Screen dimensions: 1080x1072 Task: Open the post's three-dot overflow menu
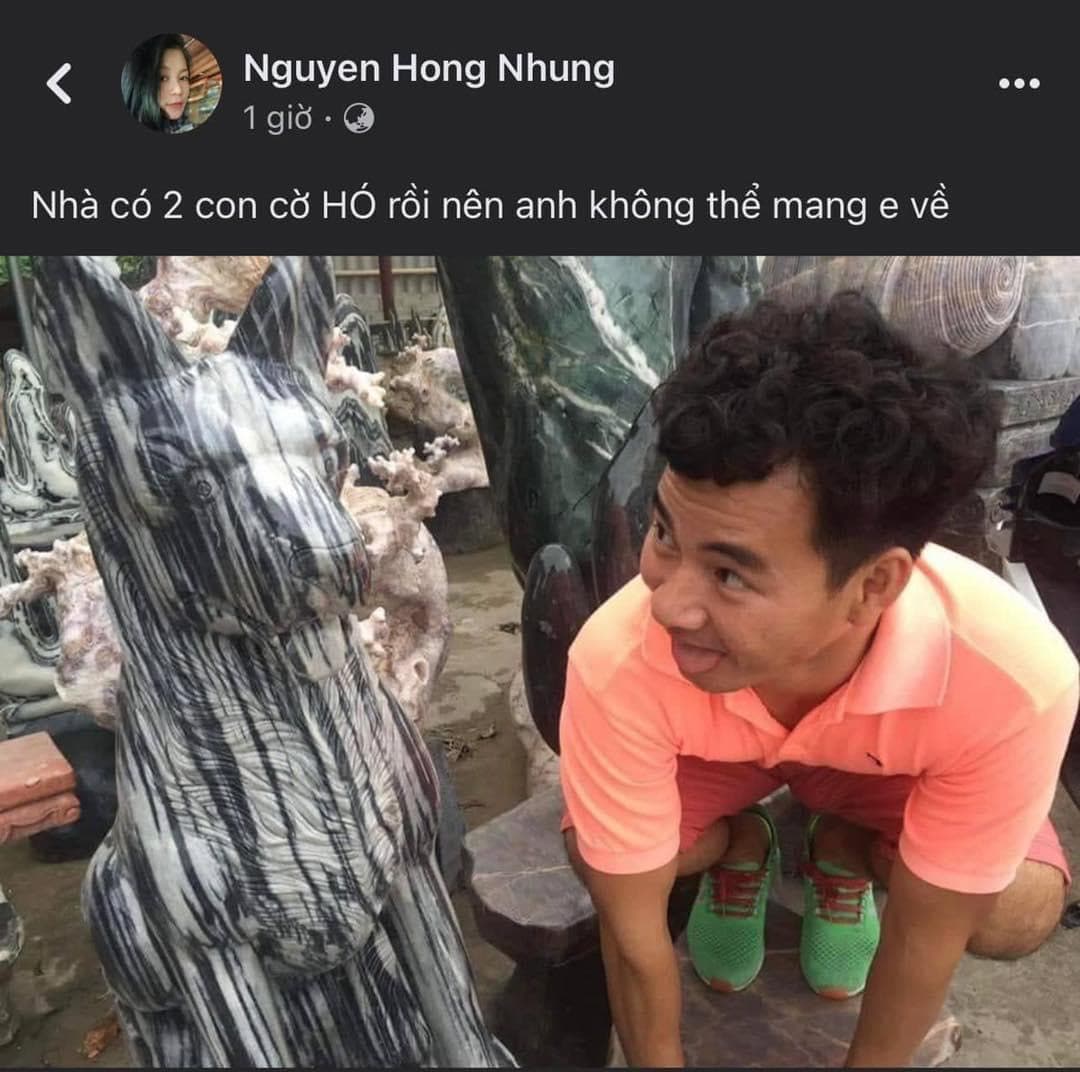pos(1018,83)
